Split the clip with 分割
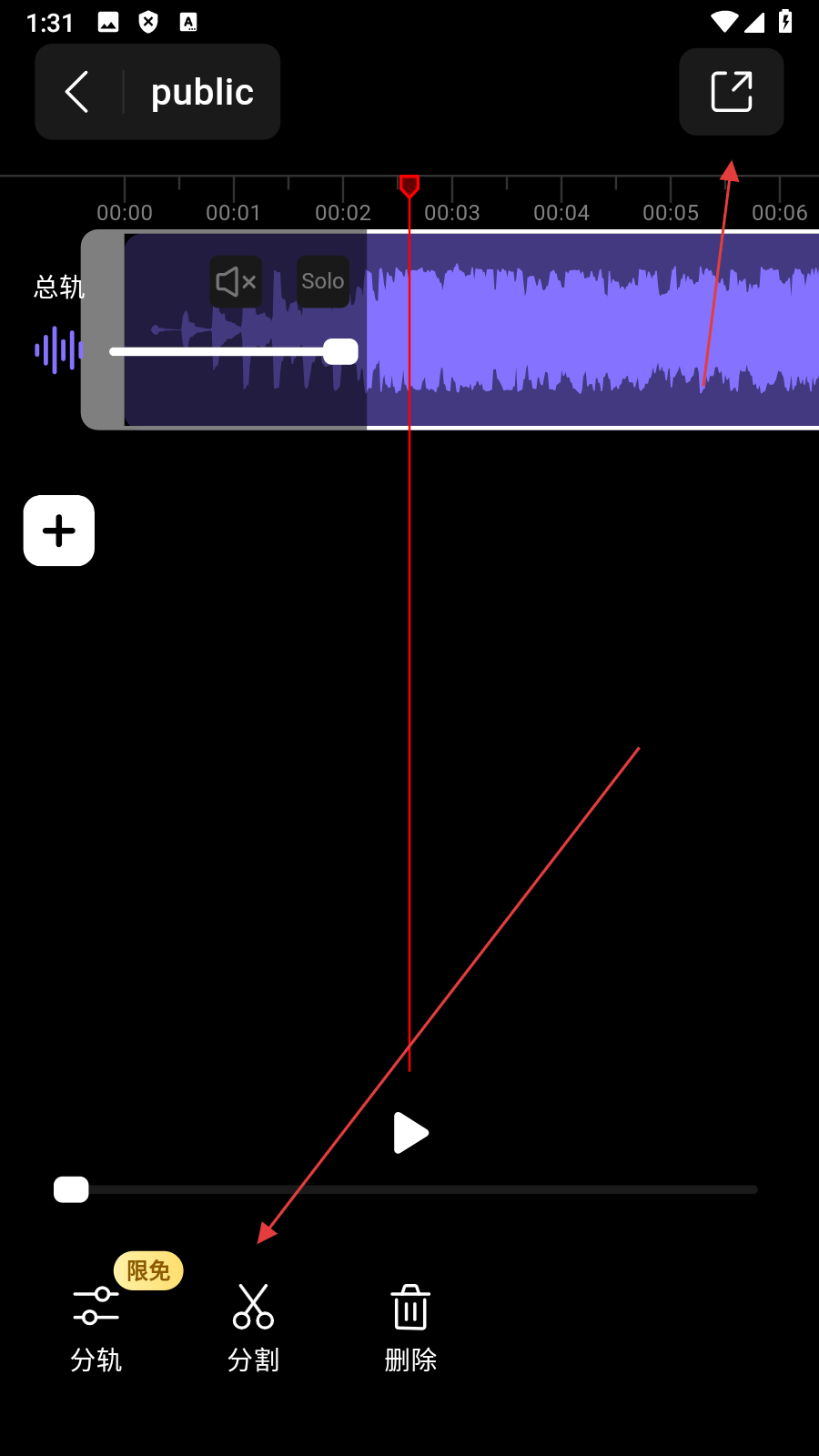This screenshot has width=819, height=1456. tap(253, 1326)
